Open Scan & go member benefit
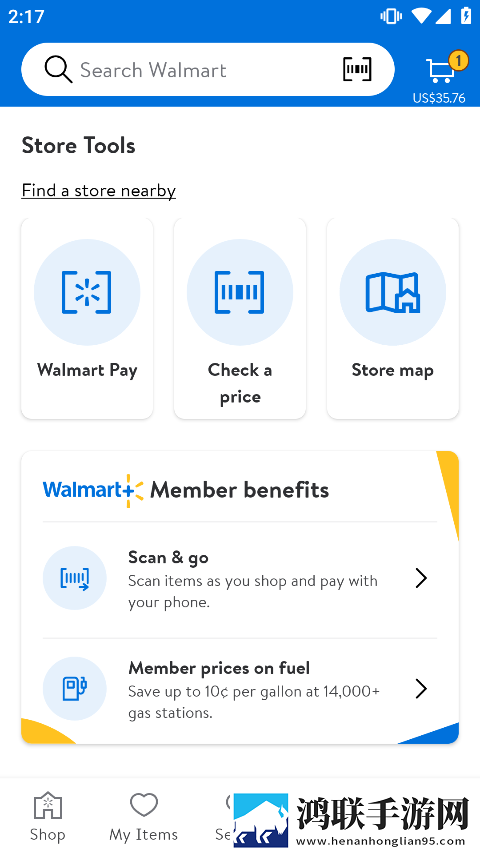 [240, 579]
